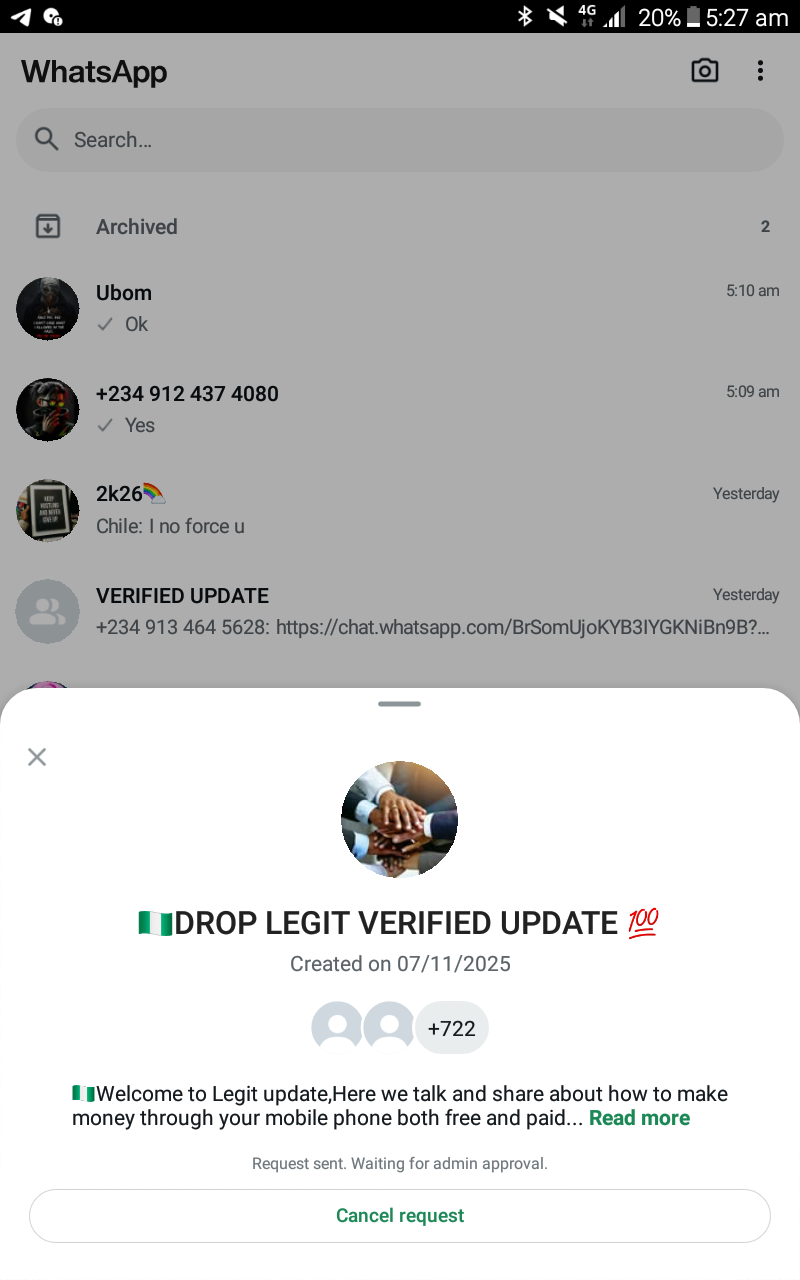Open the overflow menu
Screen dimensions: 800x1280
click(760, 71)
